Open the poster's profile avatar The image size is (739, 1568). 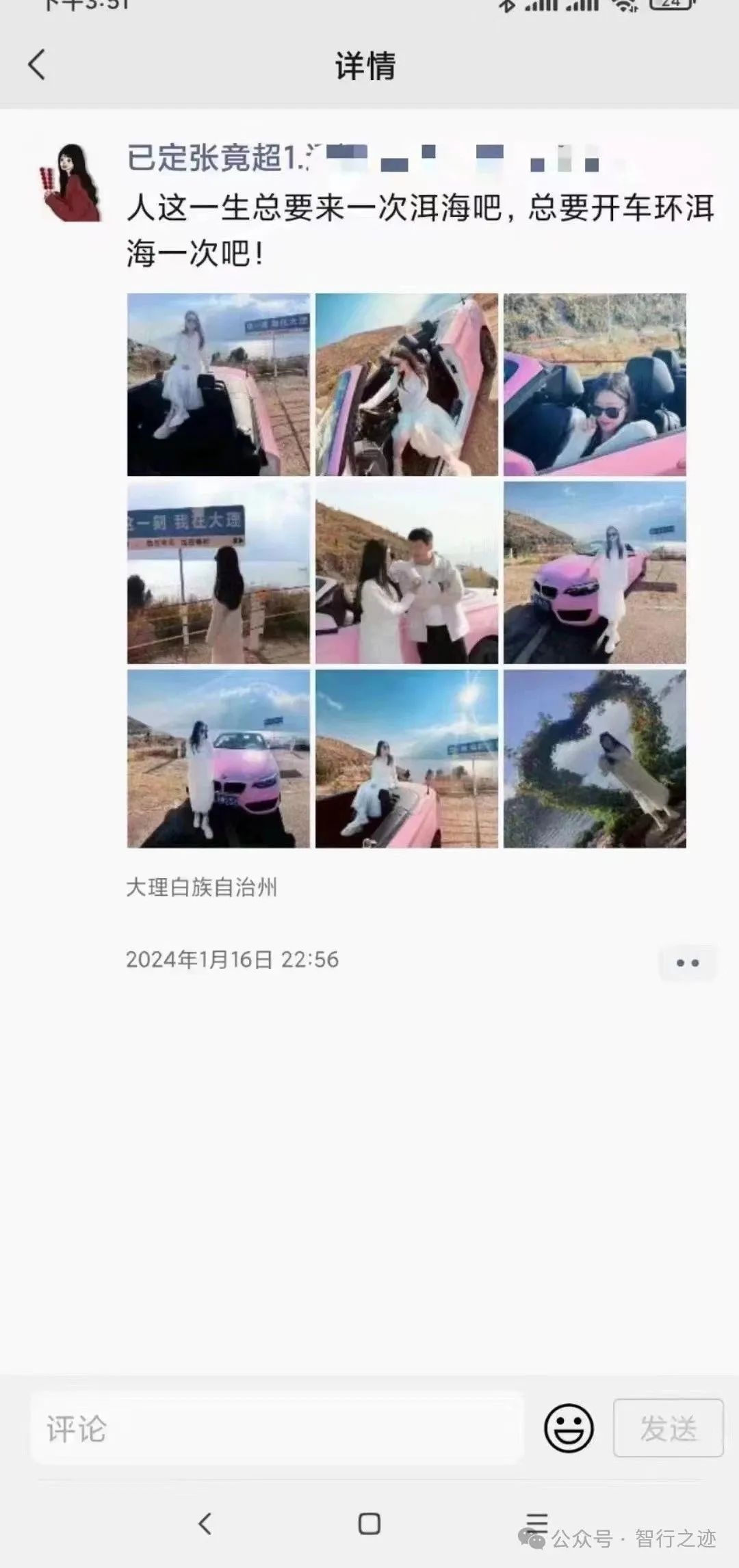tap(69, 183)
